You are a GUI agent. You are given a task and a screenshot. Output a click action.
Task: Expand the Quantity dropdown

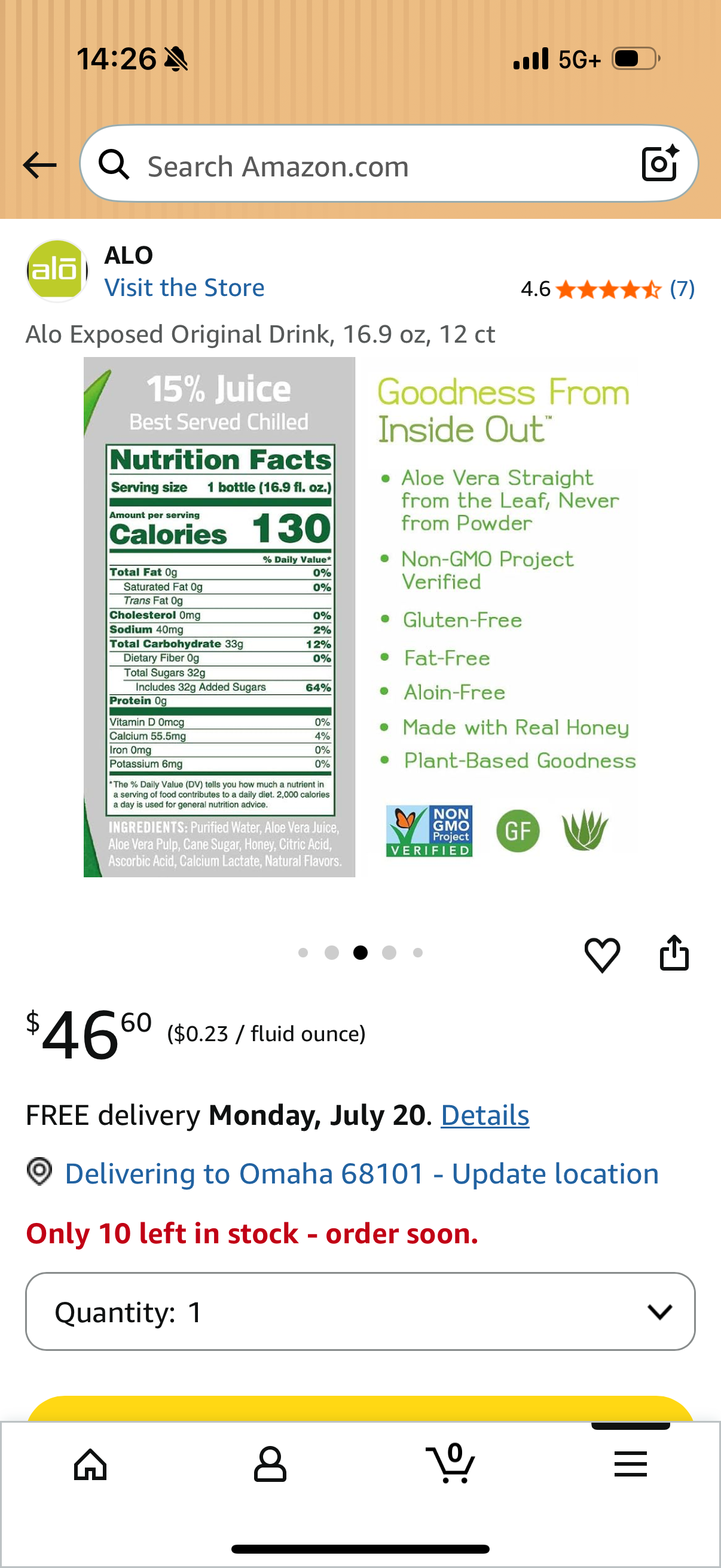pyautogui.click(x=360, y=1311)
